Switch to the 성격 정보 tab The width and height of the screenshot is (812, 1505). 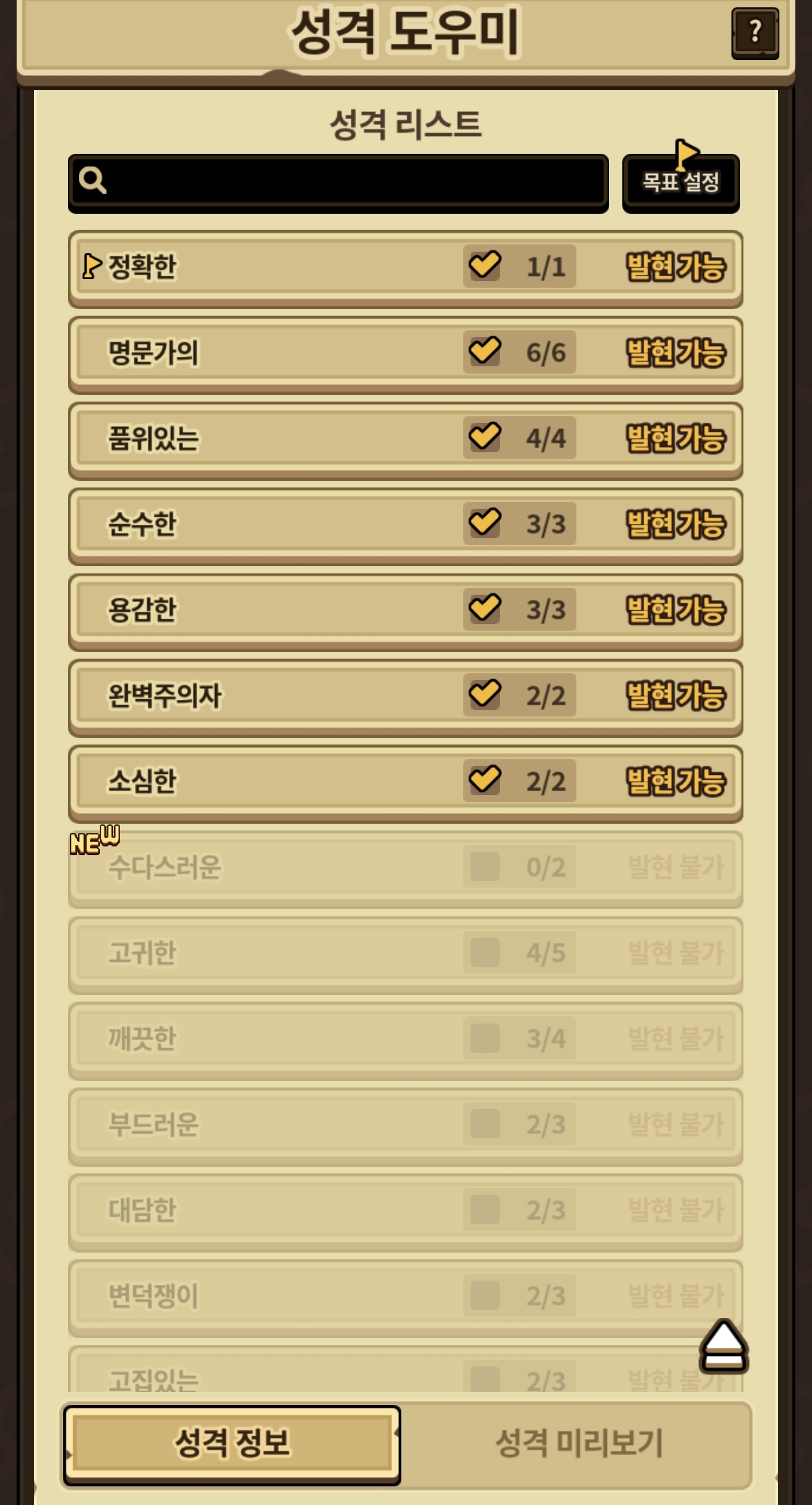(x=232, y=1444)
